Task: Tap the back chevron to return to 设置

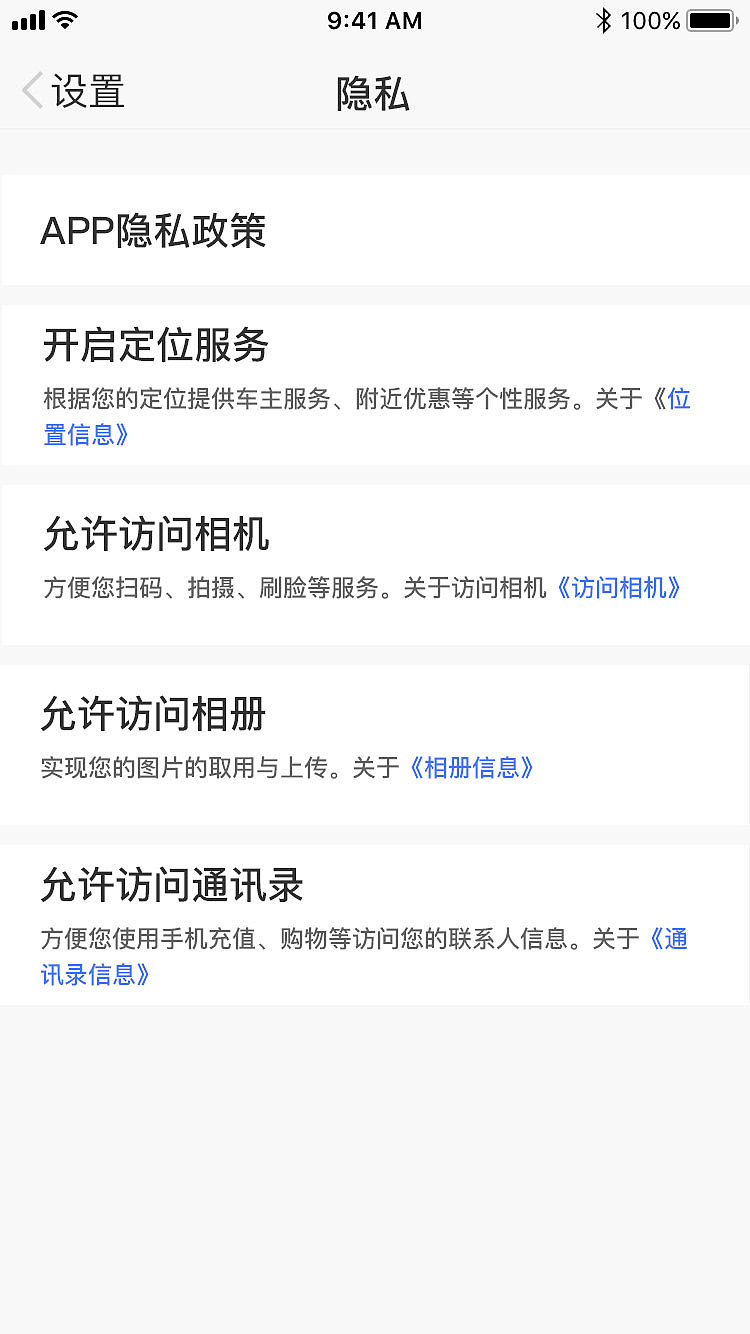Action: pyautogui.click(x=30, y=90)
